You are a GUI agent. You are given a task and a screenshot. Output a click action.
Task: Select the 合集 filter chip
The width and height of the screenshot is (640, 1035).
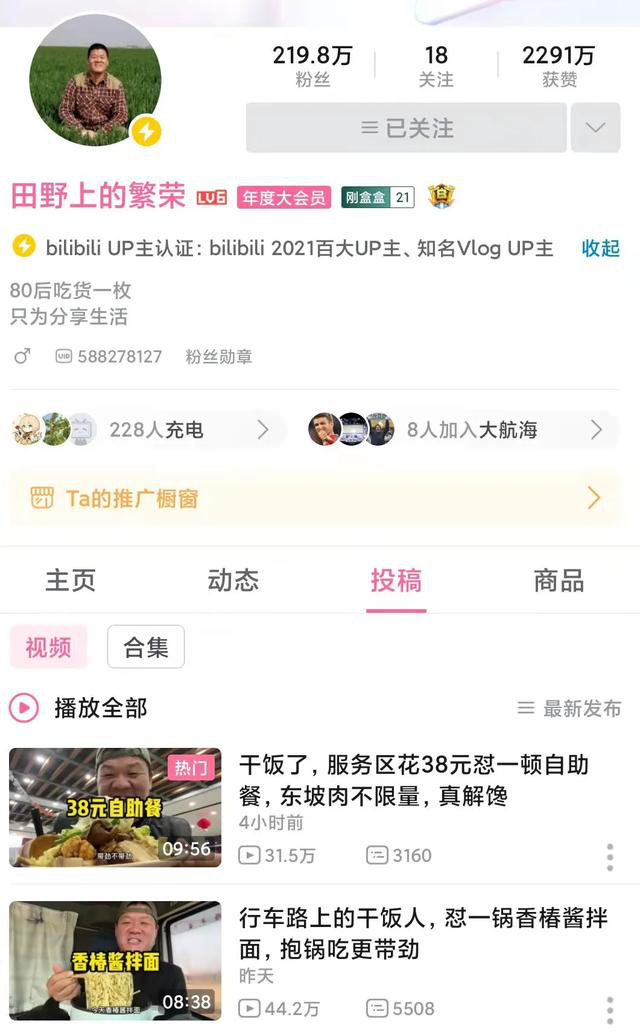point(146,647)
